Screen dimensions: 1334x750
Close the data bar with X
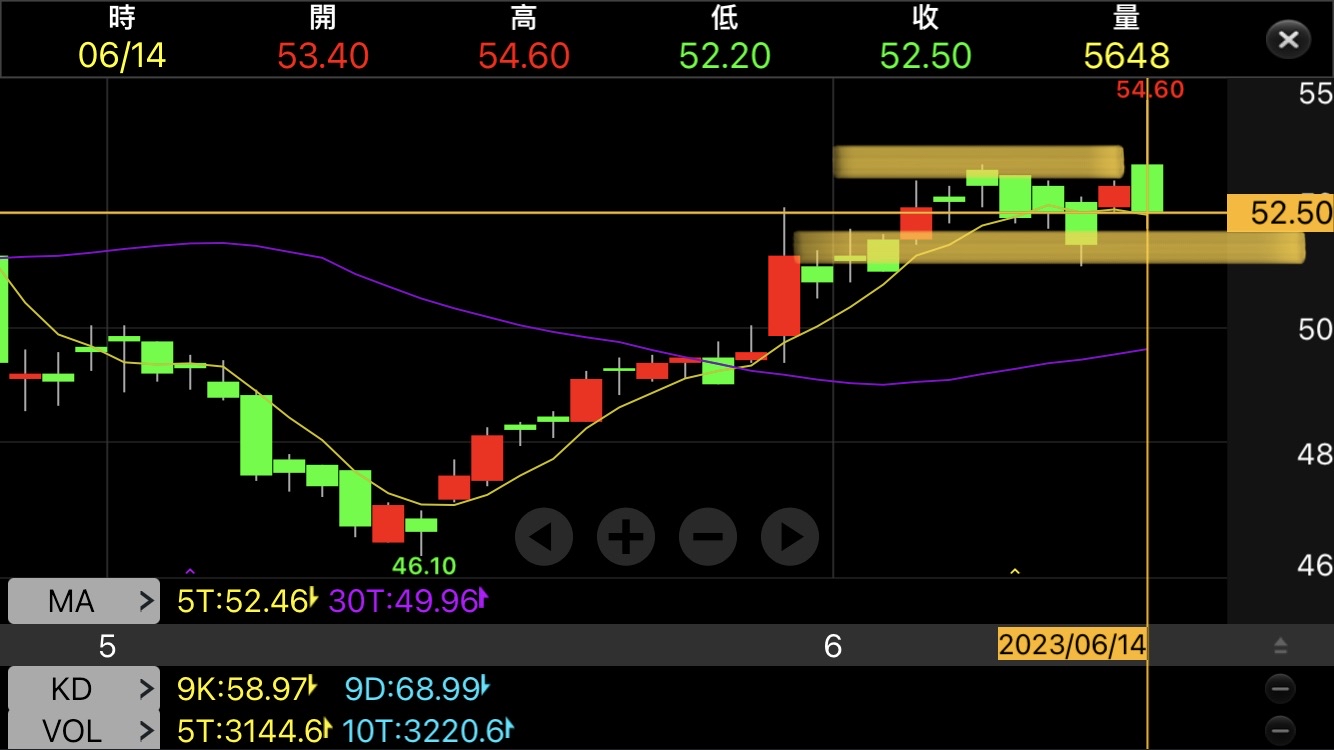[1288, 40]
